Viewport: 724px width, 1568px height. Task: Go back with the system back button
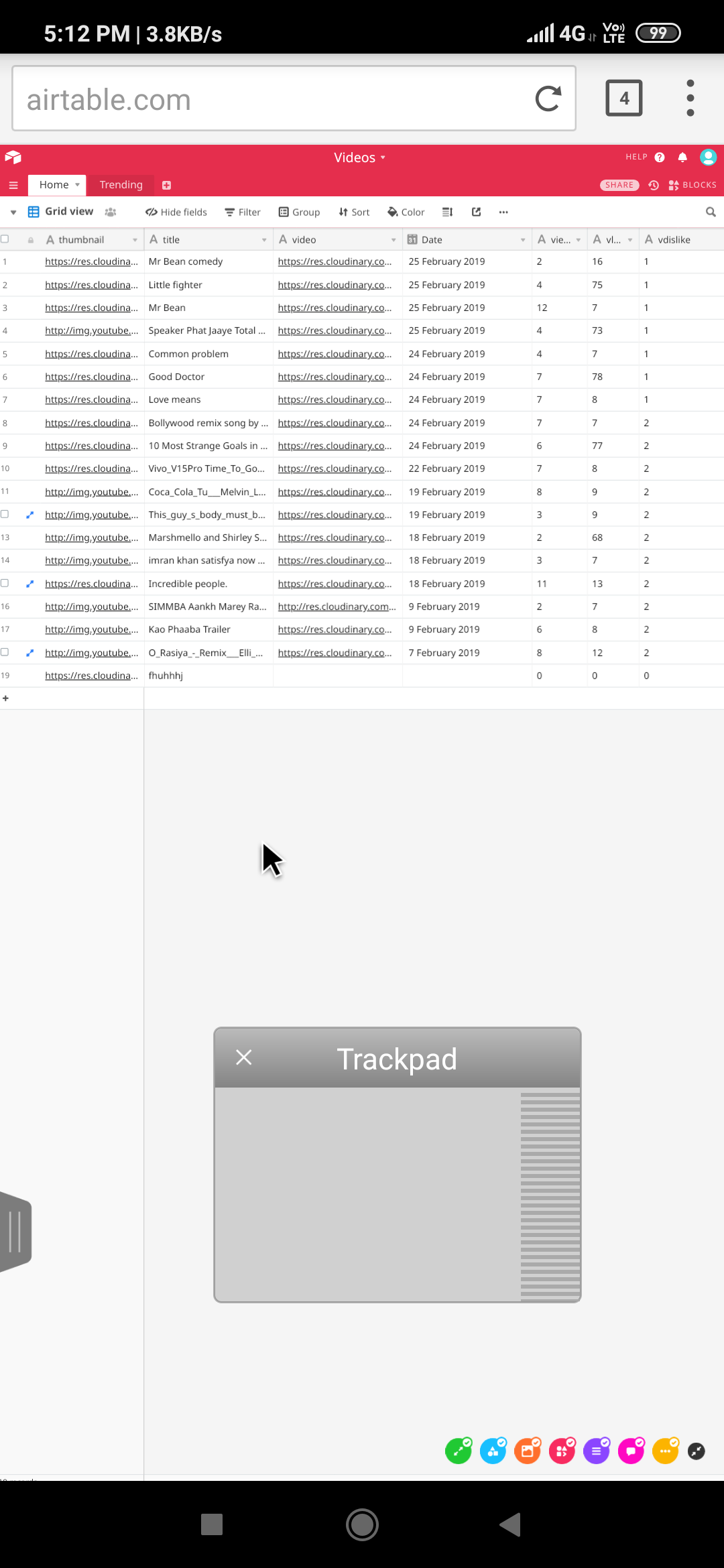[x=511, y=1524]
